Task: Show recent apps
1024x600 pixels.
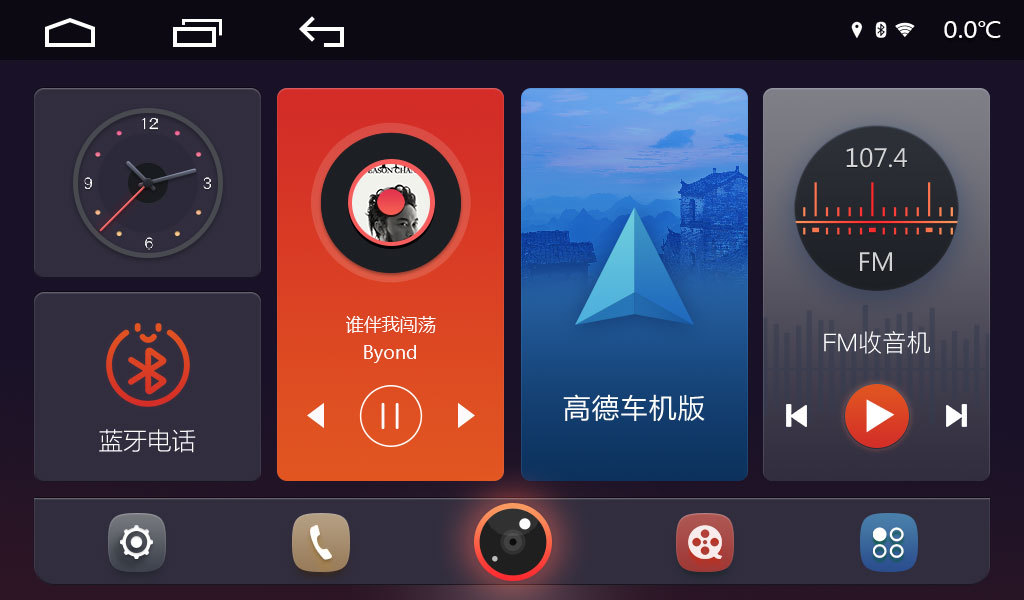Action: coord(197,33)
